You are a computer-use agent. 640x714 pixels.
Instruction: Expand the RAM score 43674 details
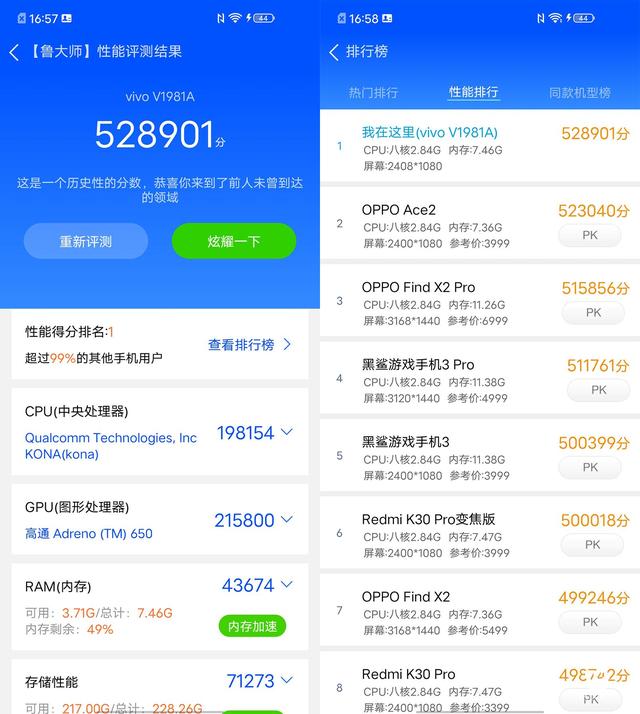click(x=287, y=585)
